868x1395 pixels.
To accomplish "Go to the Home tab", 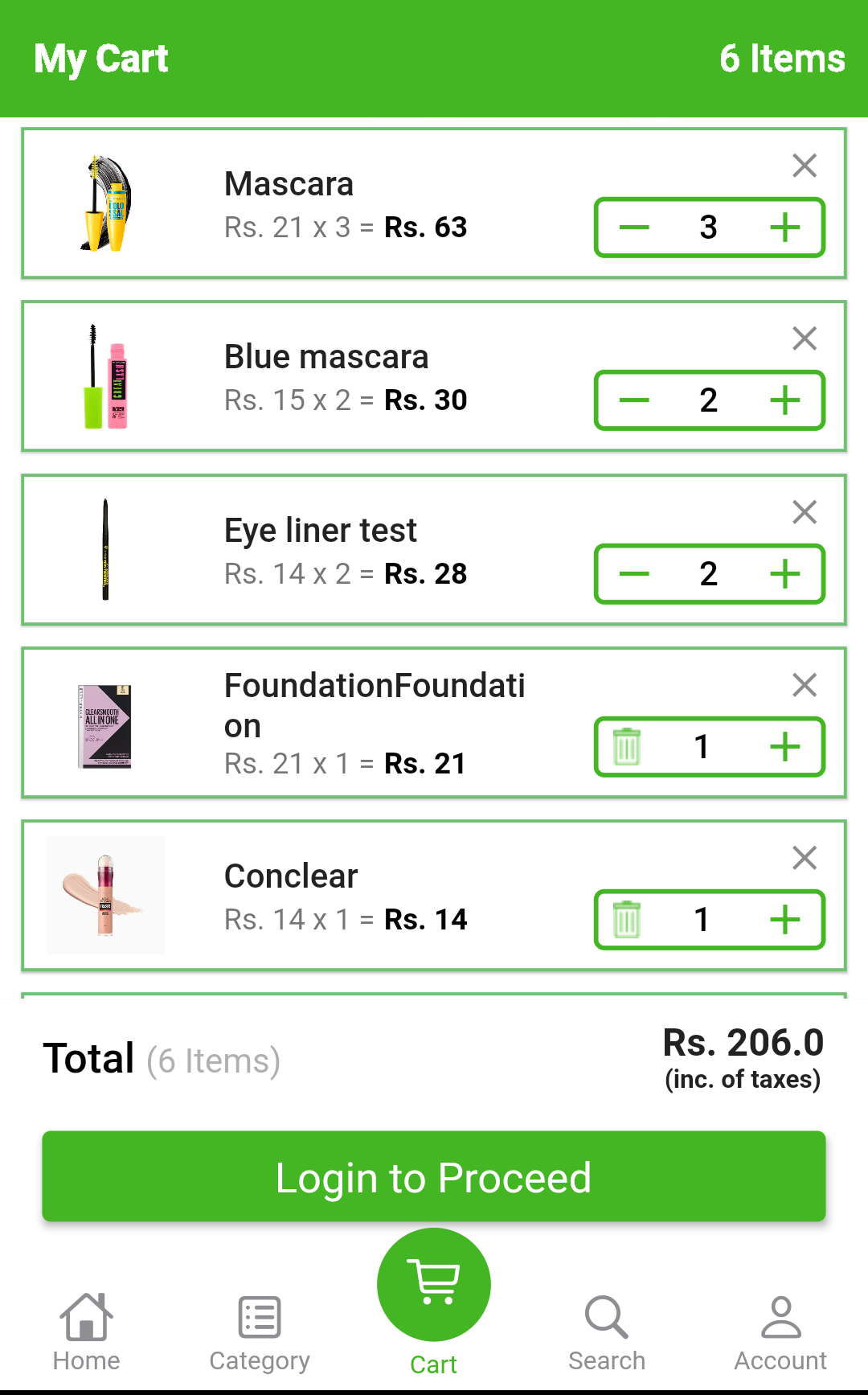I will 86,1331.
